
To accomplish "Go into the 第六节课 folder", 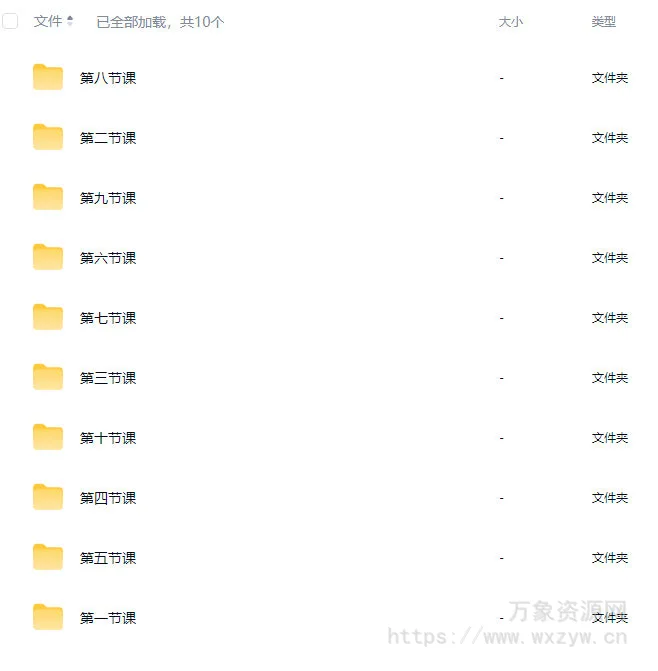I will pos(108,258).
